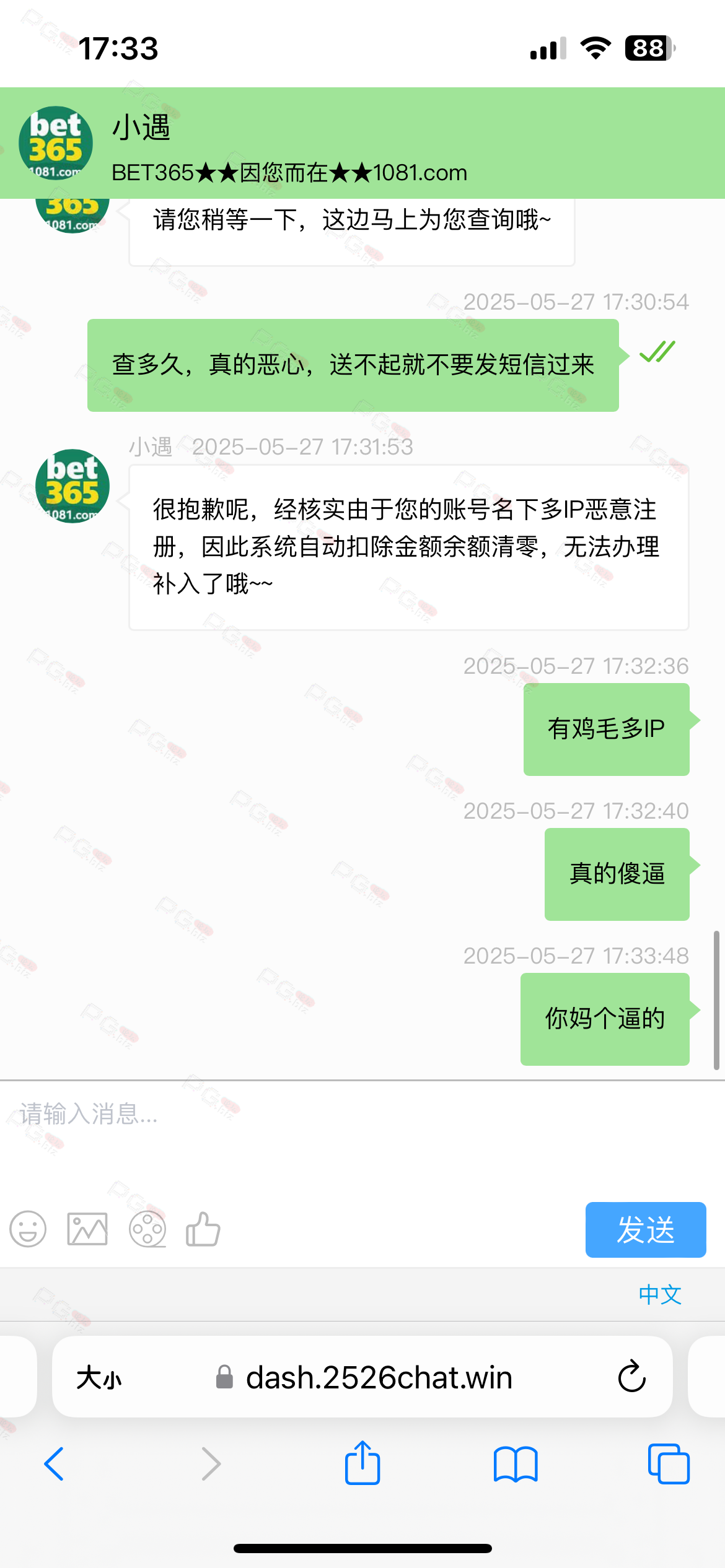Open the emoji picker
Image resolution: width=725 pixels, height=1568 pixels.
point(28,1229)
